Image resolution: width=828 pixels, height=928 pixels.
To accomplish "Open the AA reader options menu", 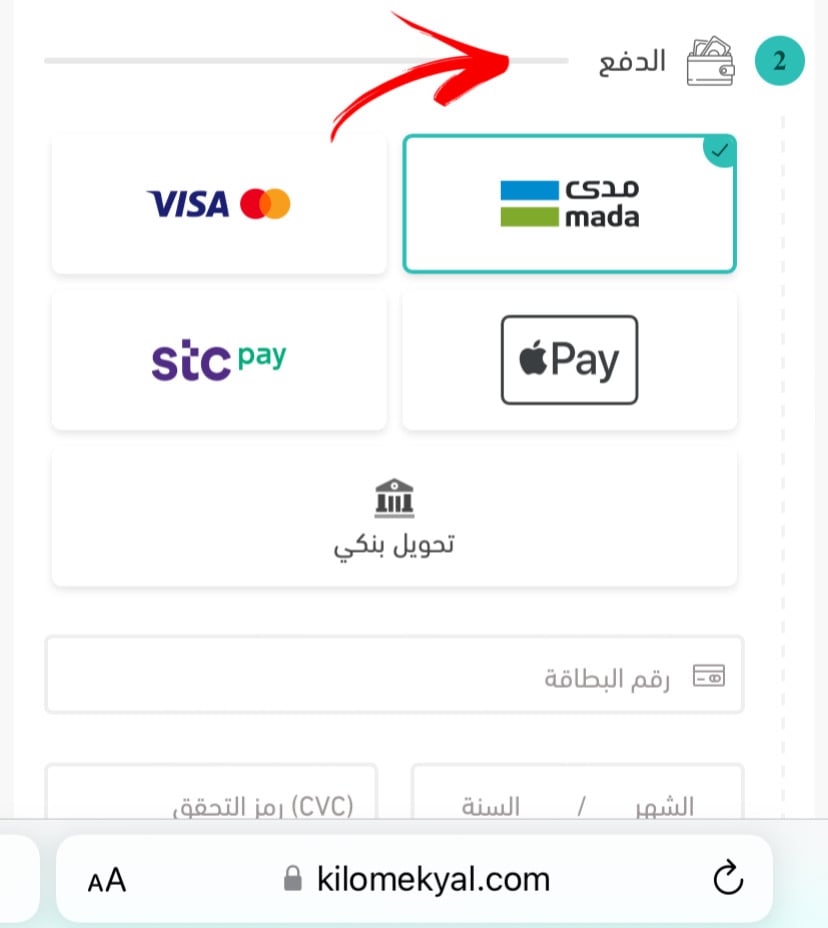I will 107,880.
